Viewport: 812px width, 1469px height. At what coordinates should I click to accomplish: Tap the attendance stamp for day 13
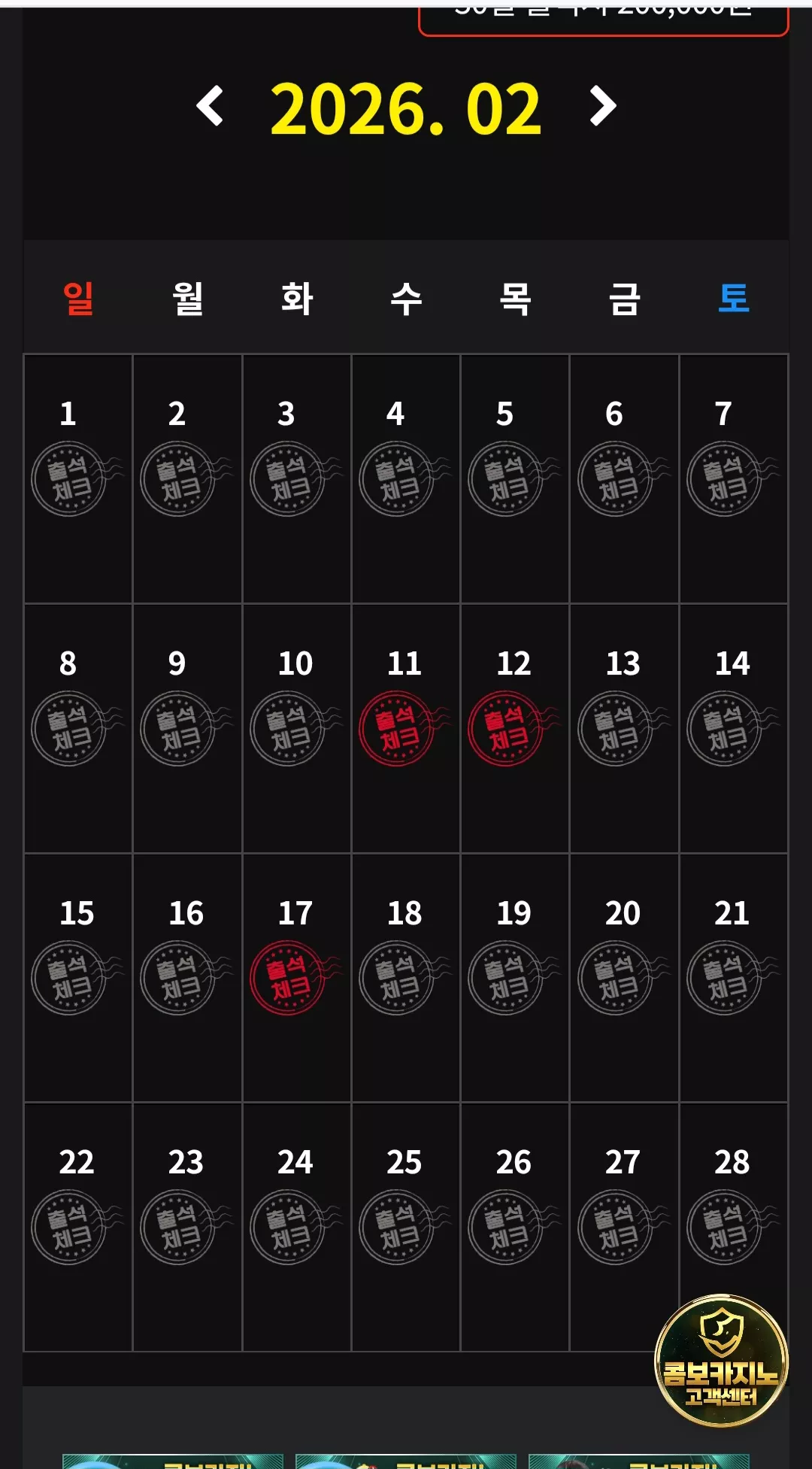tap(623, 728)
